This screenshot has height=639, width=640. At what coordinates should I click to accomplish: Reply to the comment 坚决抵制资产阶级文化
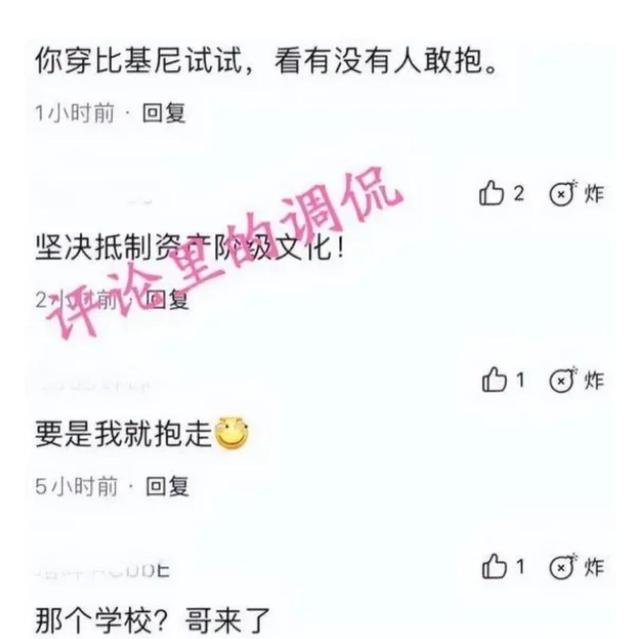point(166,299)
